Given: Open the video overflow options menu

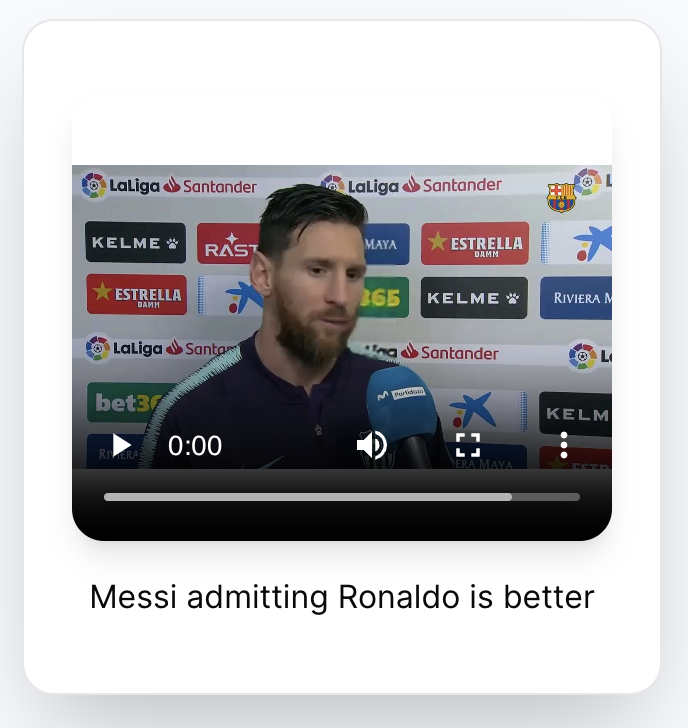Looking at the screenshot, I should pos(564,445).
